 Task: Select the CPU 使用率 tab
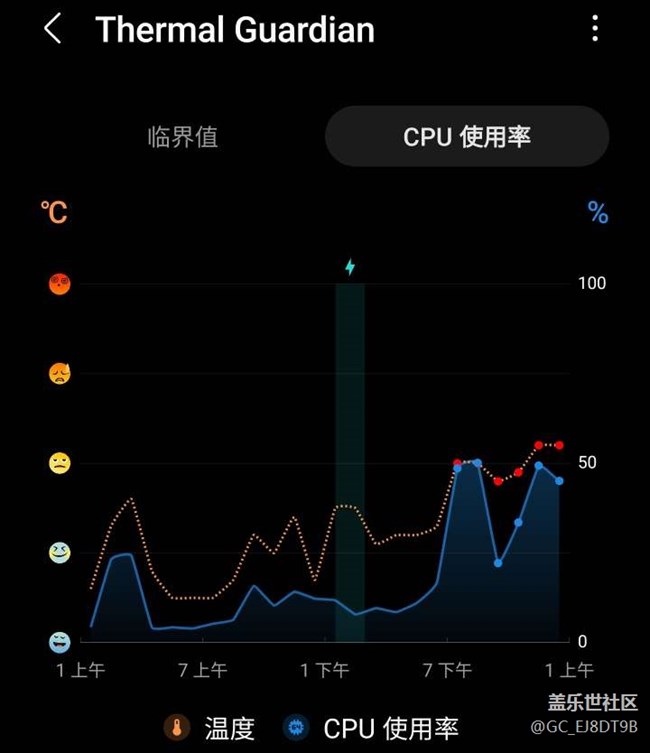coord(467,137)
